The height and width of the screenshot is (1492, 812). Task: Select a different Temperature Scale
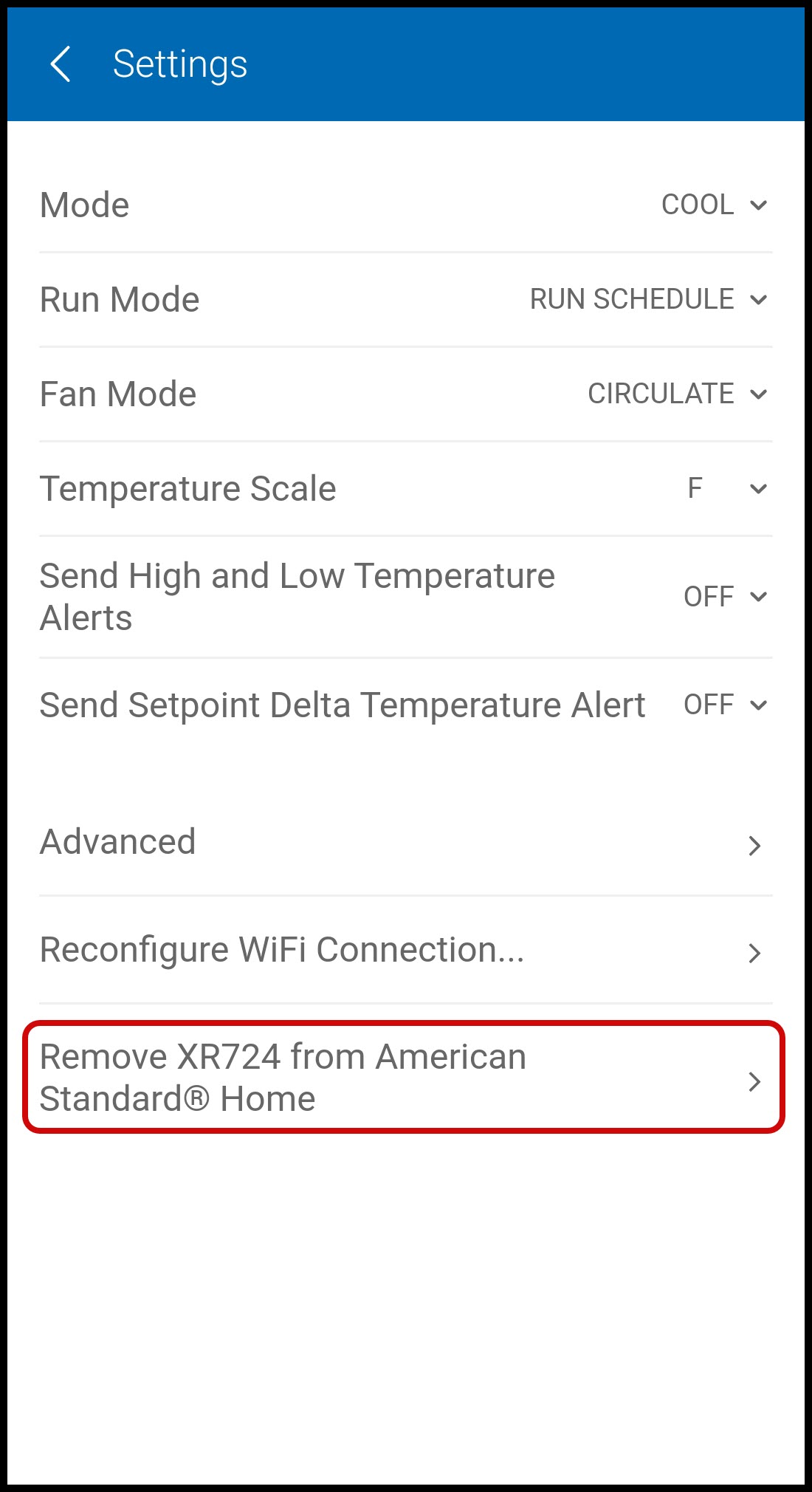point(727,488)
